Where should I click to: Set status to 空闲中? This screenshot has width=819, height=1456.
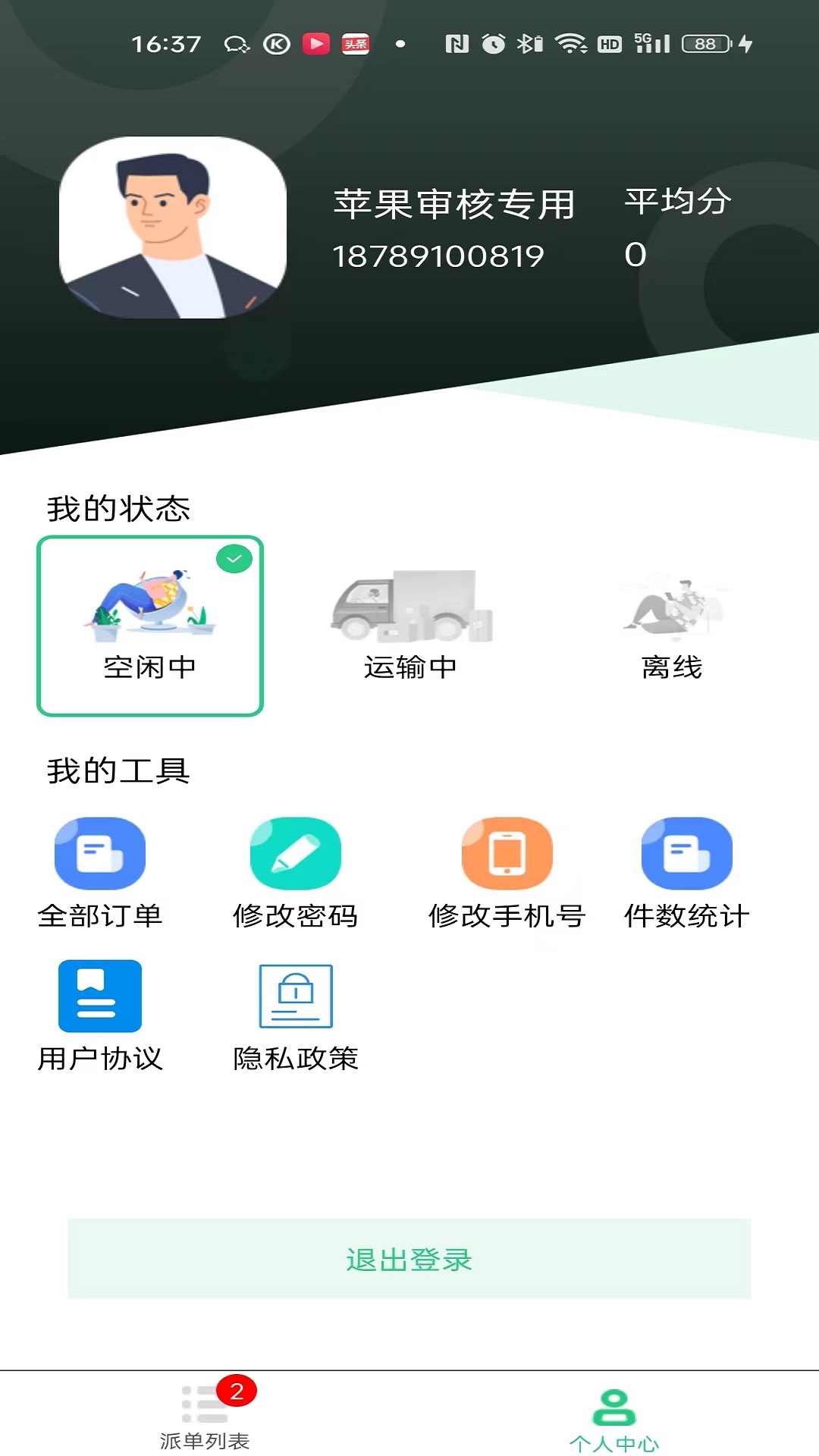click(150, 626)
